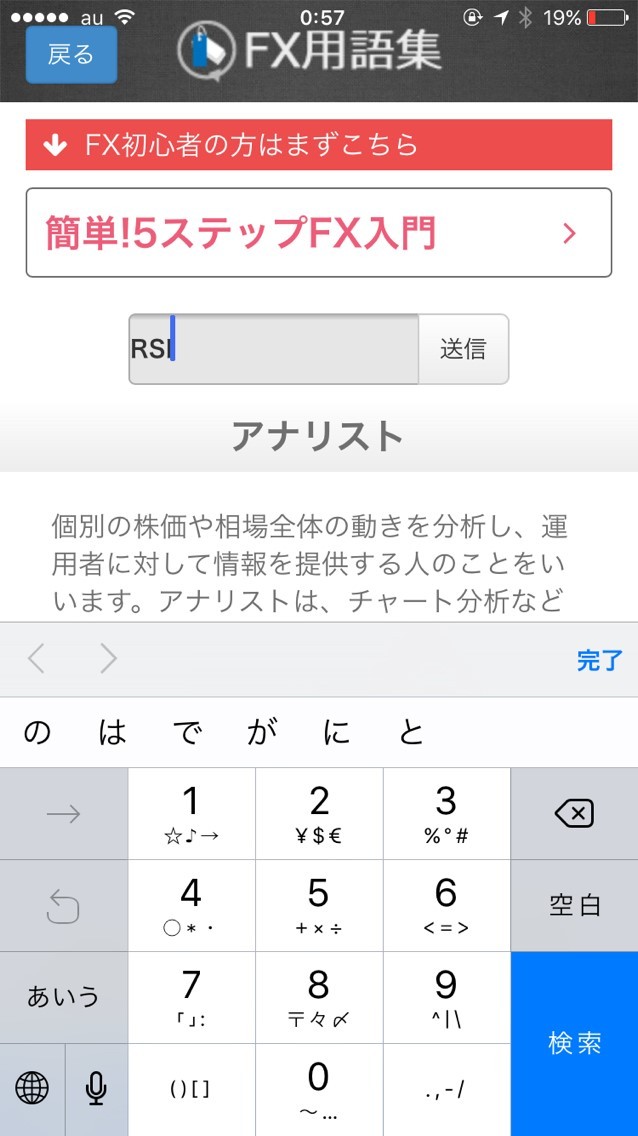This screenshot has height=1136, width=638.
Task: Hit the blue 検索 key
Action: (x=574, y=1043)
